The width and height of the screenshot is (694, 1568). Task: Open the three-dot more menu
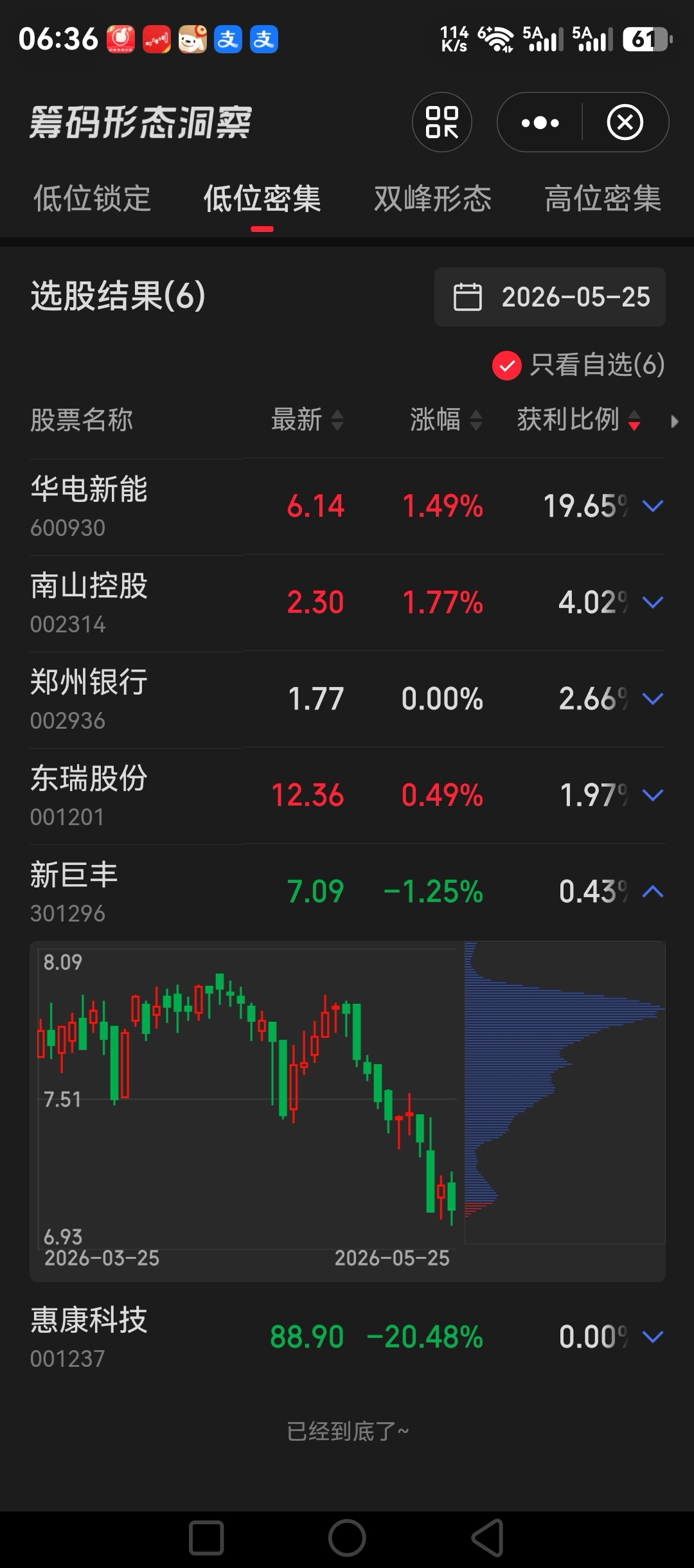click(540, 122)
